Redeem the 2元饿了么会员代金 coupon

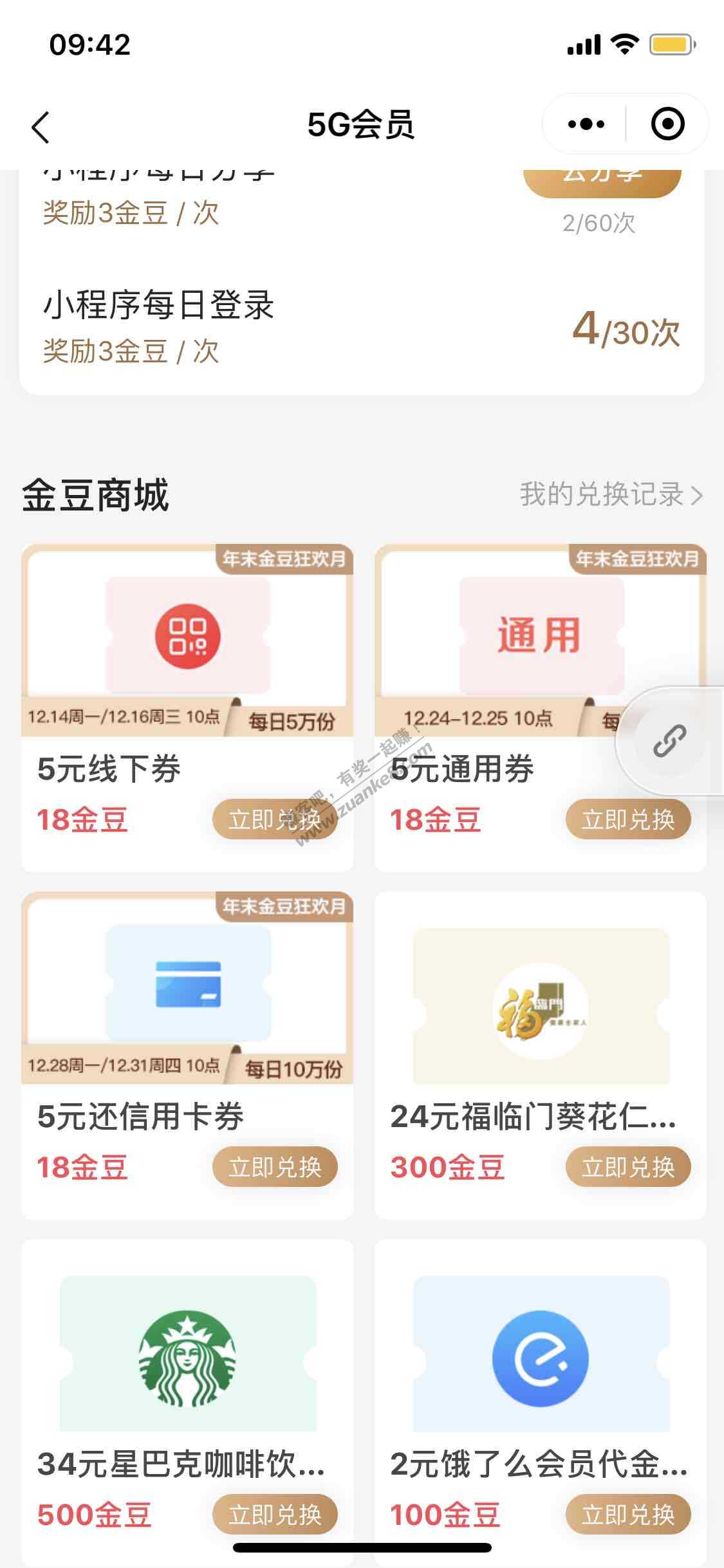pos(627,1515)
